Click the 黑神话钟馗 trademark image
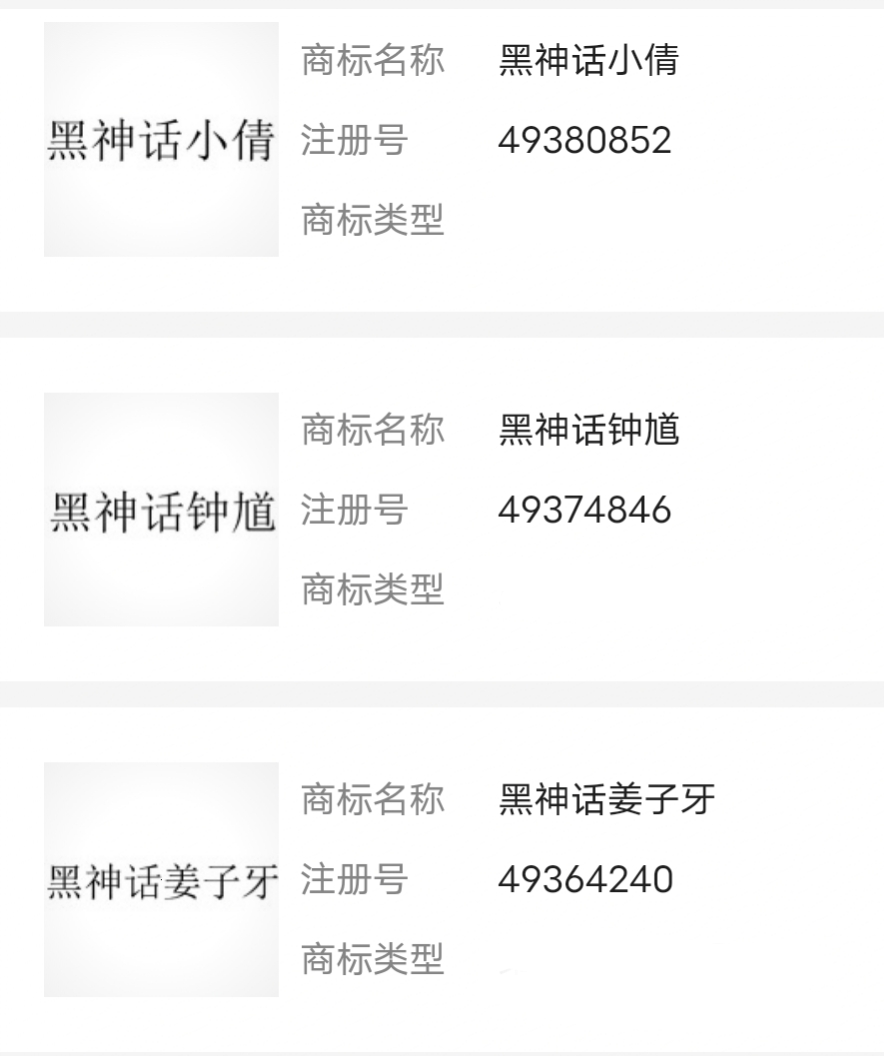This screenshot has height=1056, width=884. [x=163, y=508]
